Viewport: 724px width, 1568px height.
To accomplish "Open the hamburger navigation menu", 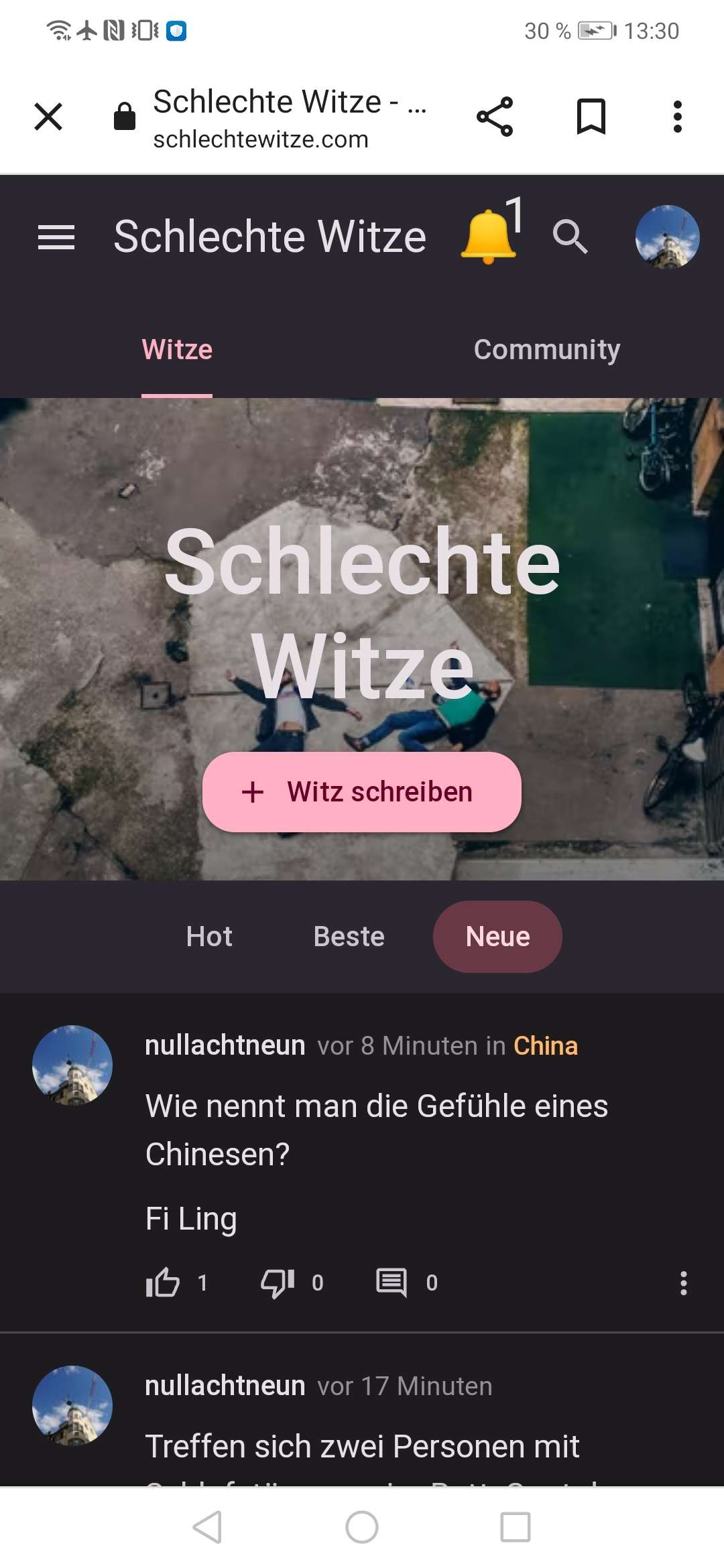I will point(56,237).
